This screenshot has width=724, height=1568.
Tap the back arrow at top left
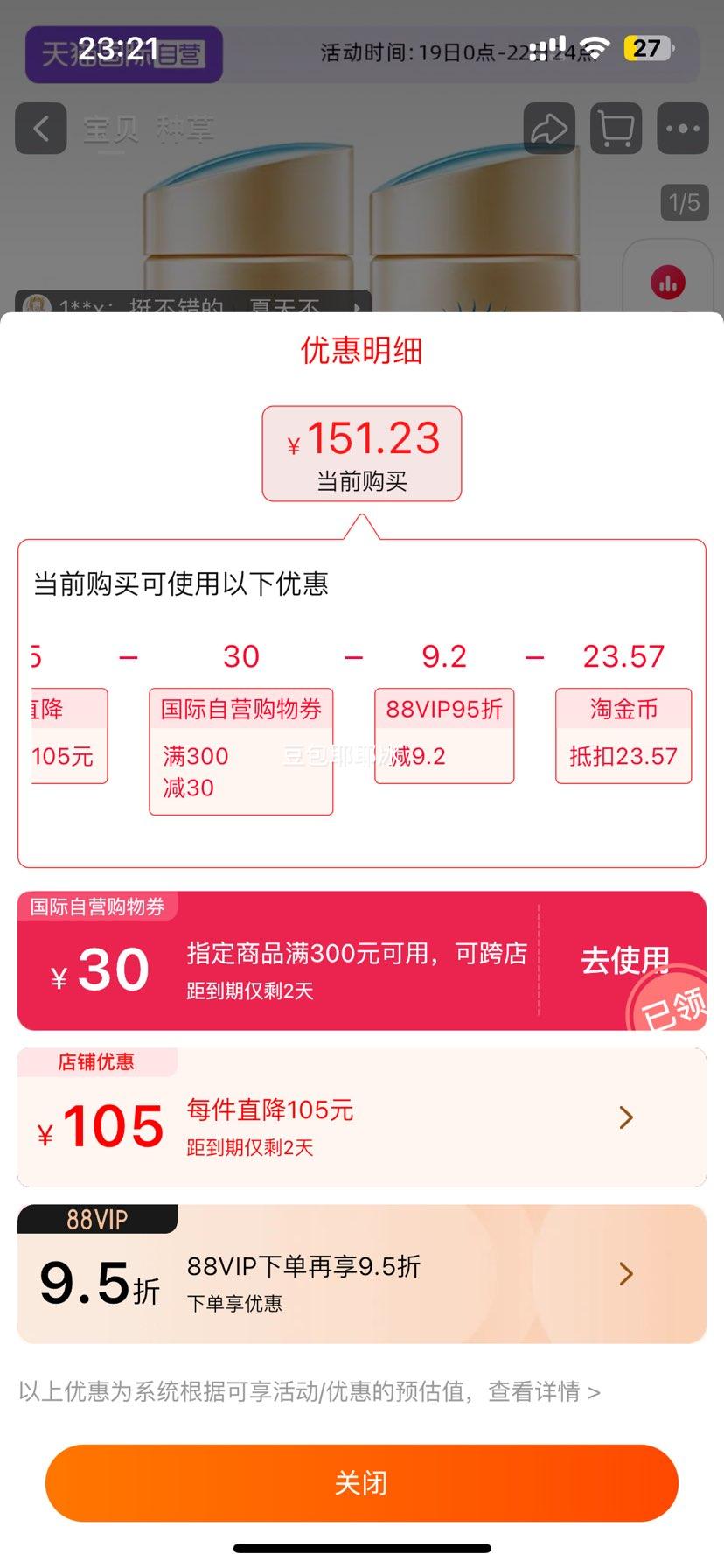click(x=40, y=128)
